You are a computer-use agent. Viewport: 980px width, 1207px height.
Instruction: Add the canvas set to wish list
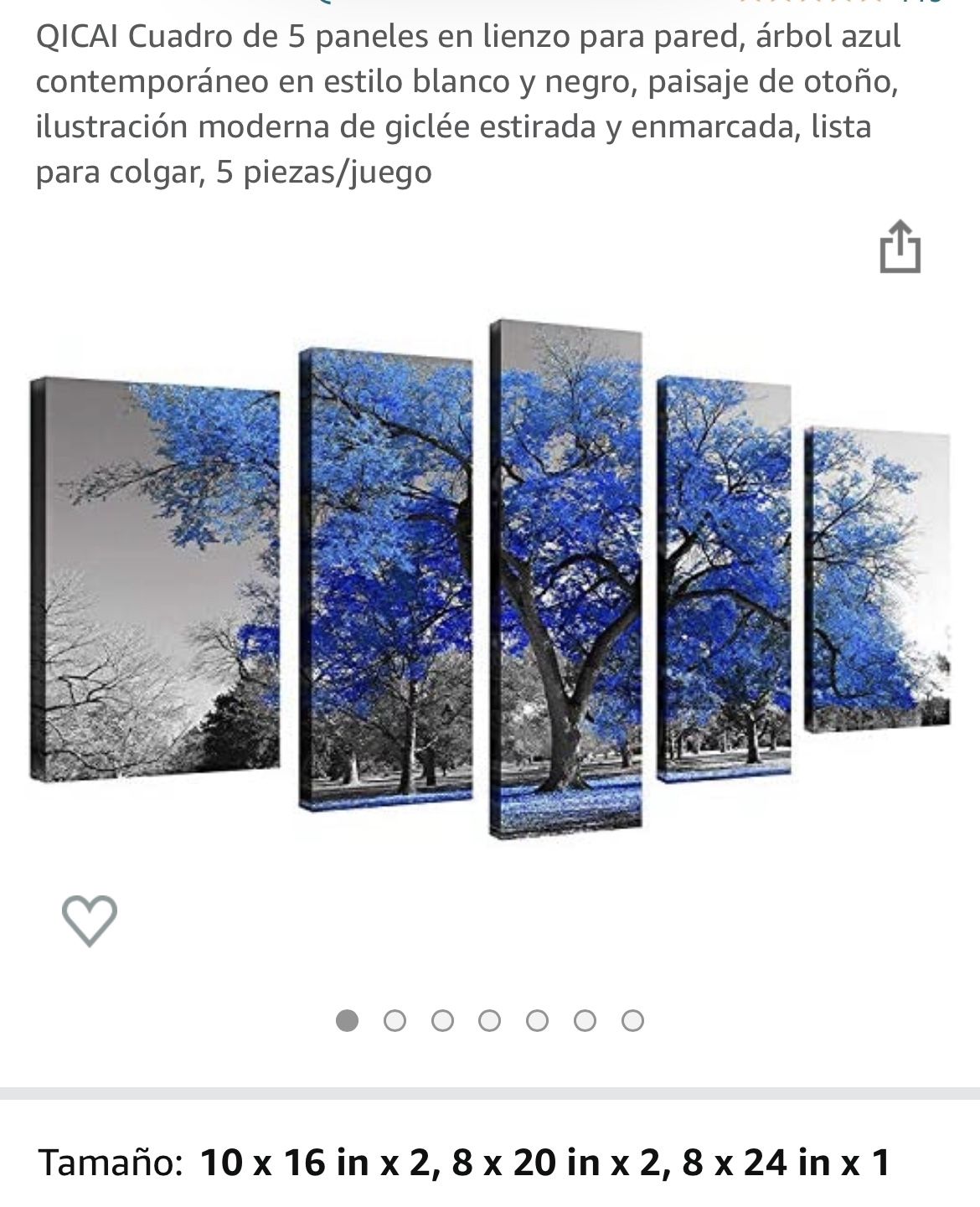(x=90, y=920)
